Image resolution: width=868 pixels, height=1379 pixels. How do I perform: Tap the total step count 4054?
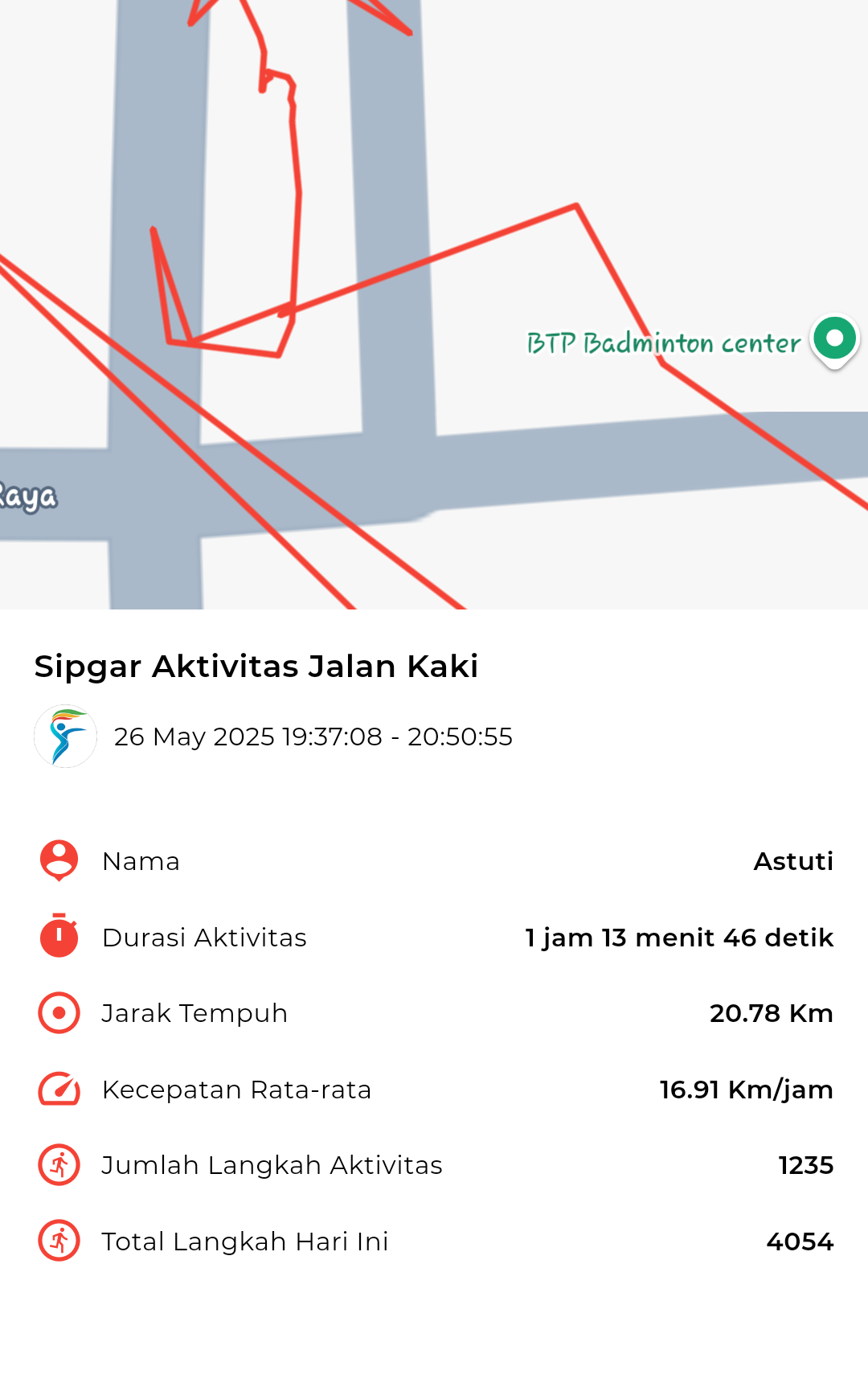pos(800,1241)
